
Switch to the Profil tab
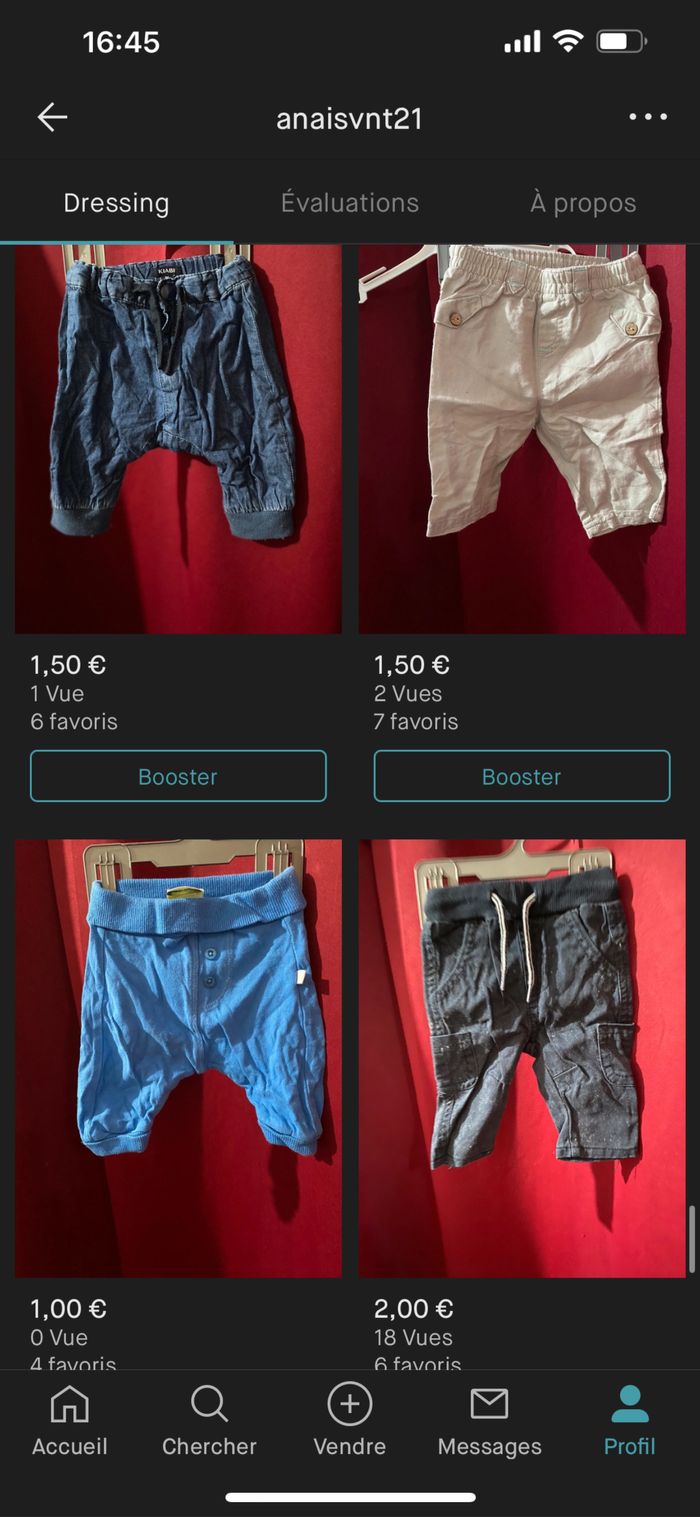(x=629, y=1422)
